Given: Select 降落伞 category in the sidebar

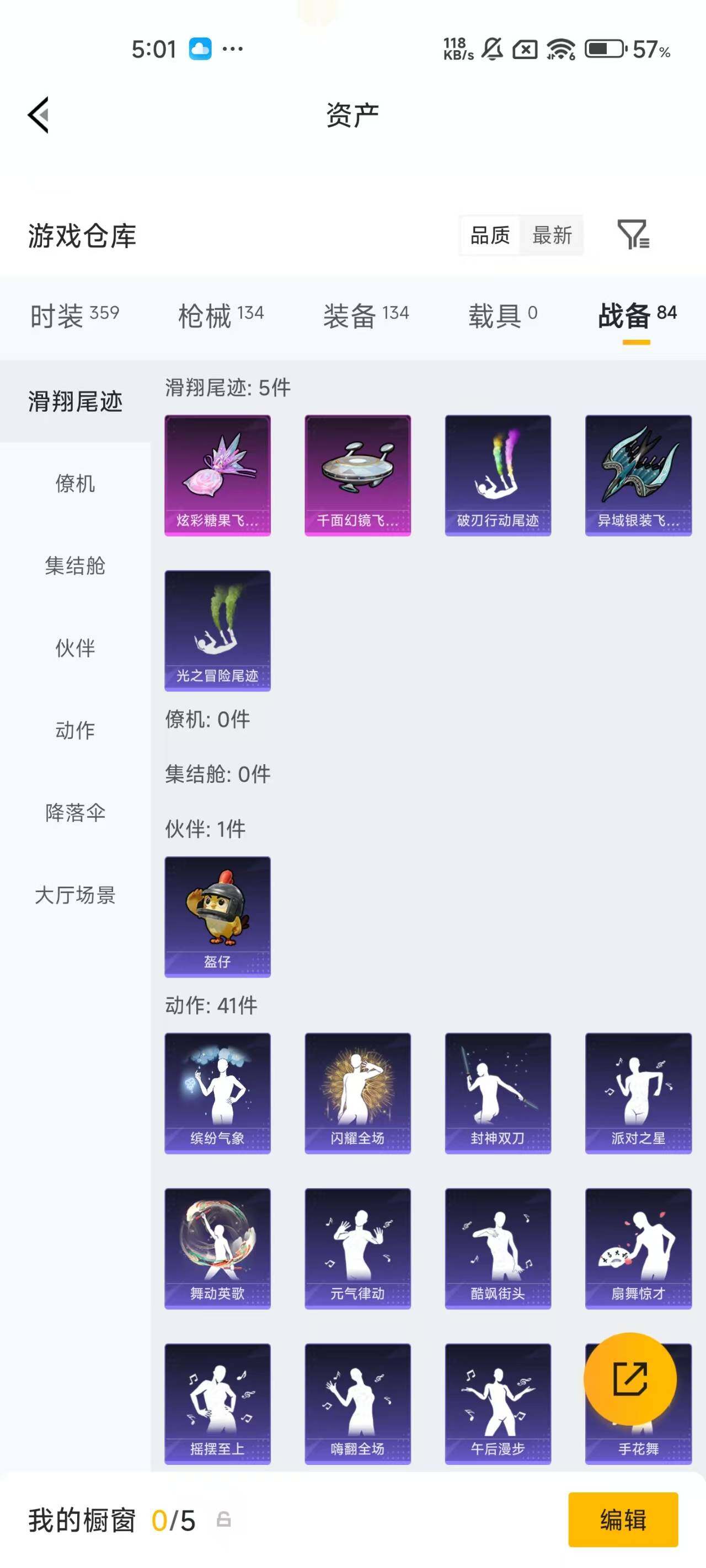Looking at the screenshot, I should [x=74, y=813].
